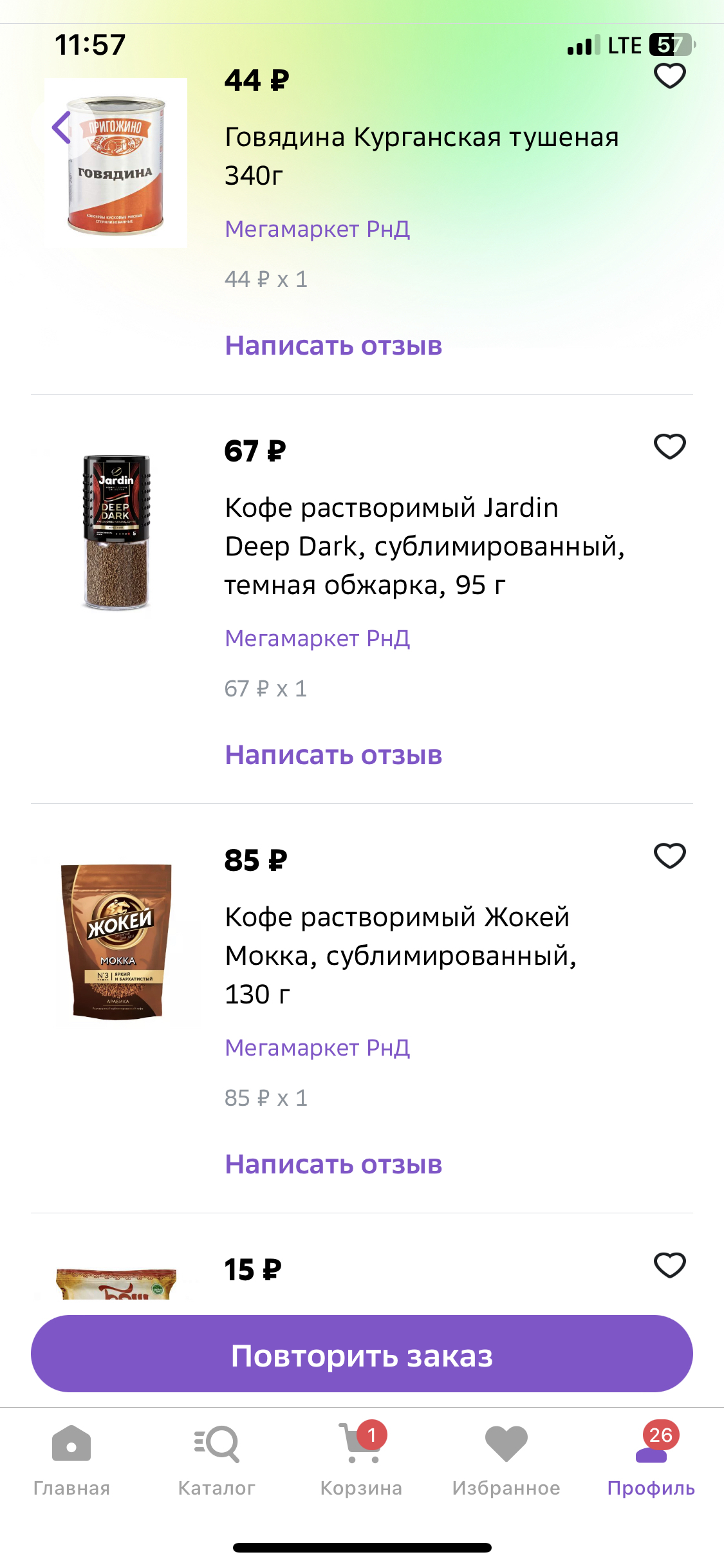
Task: Open the Жокей Мокка product image
Action: (x=116, y=942)
